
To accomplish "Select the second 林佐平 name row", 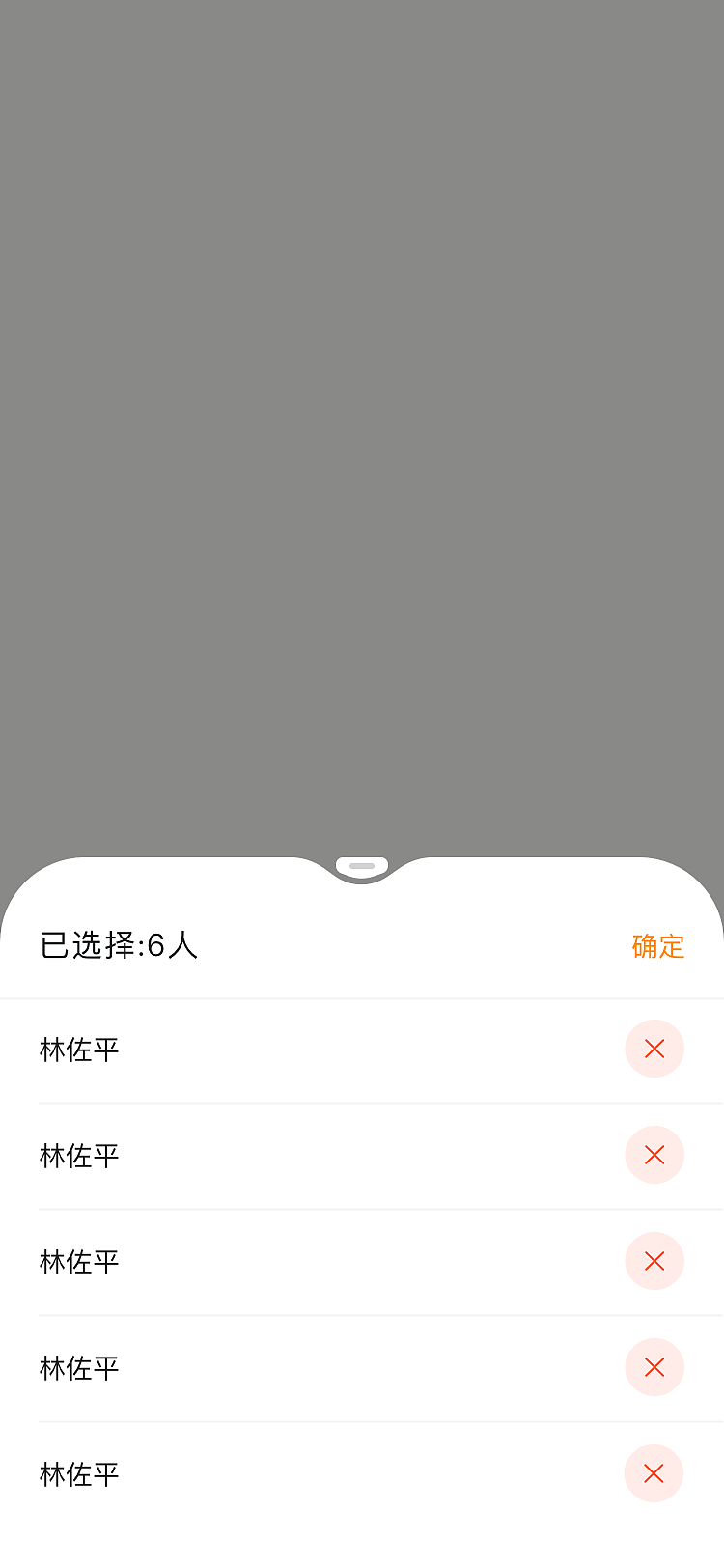I will pyautogui.click(x=79, y=1155).
